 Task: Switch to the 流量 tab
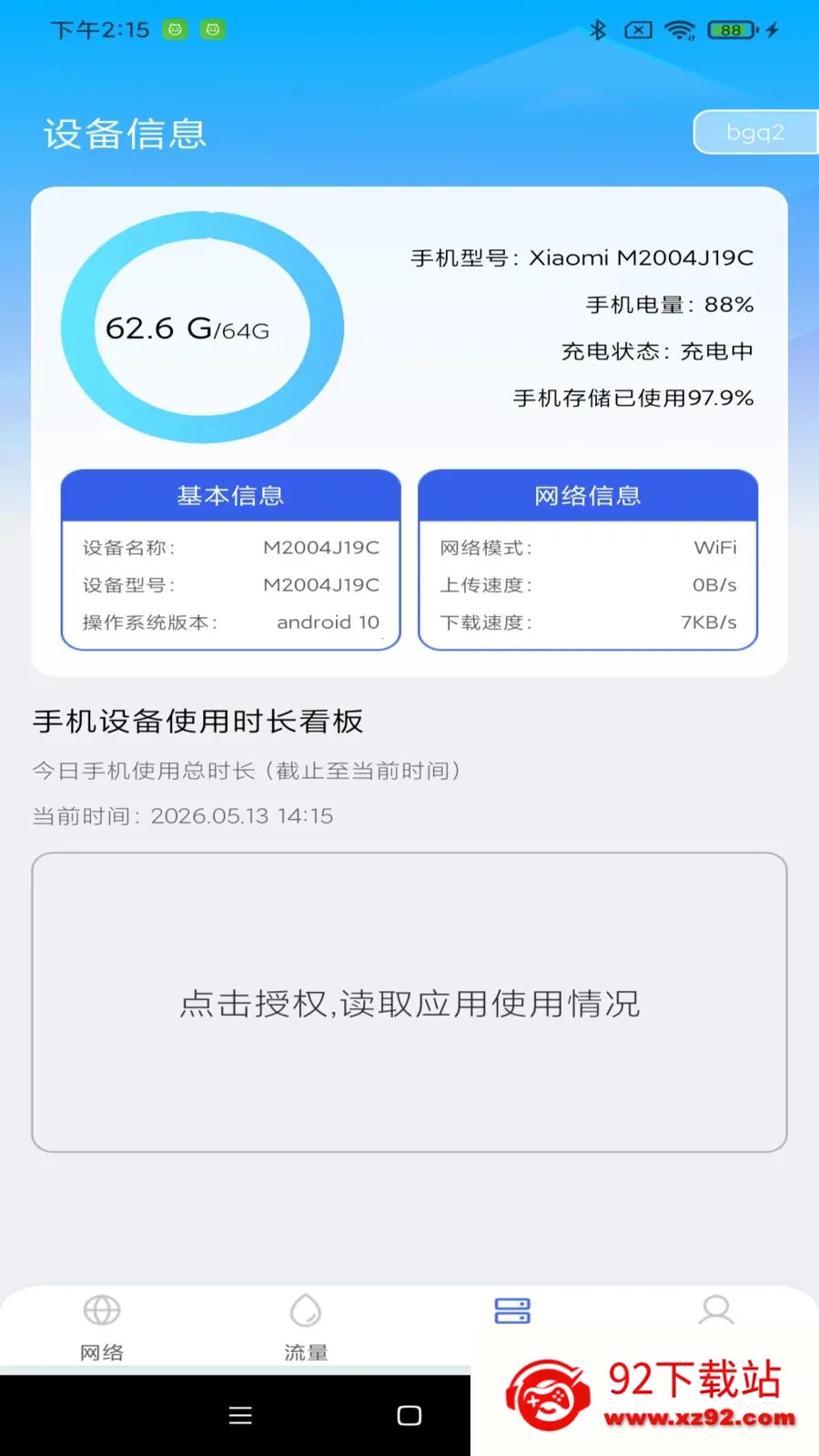[x=306, y=1328]
